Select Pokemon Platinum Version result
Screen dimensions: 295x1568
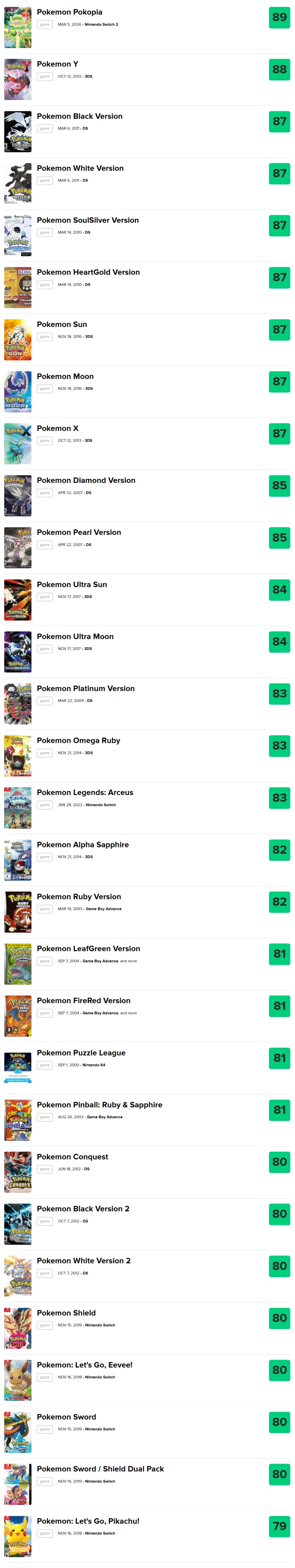pos(85,689)
